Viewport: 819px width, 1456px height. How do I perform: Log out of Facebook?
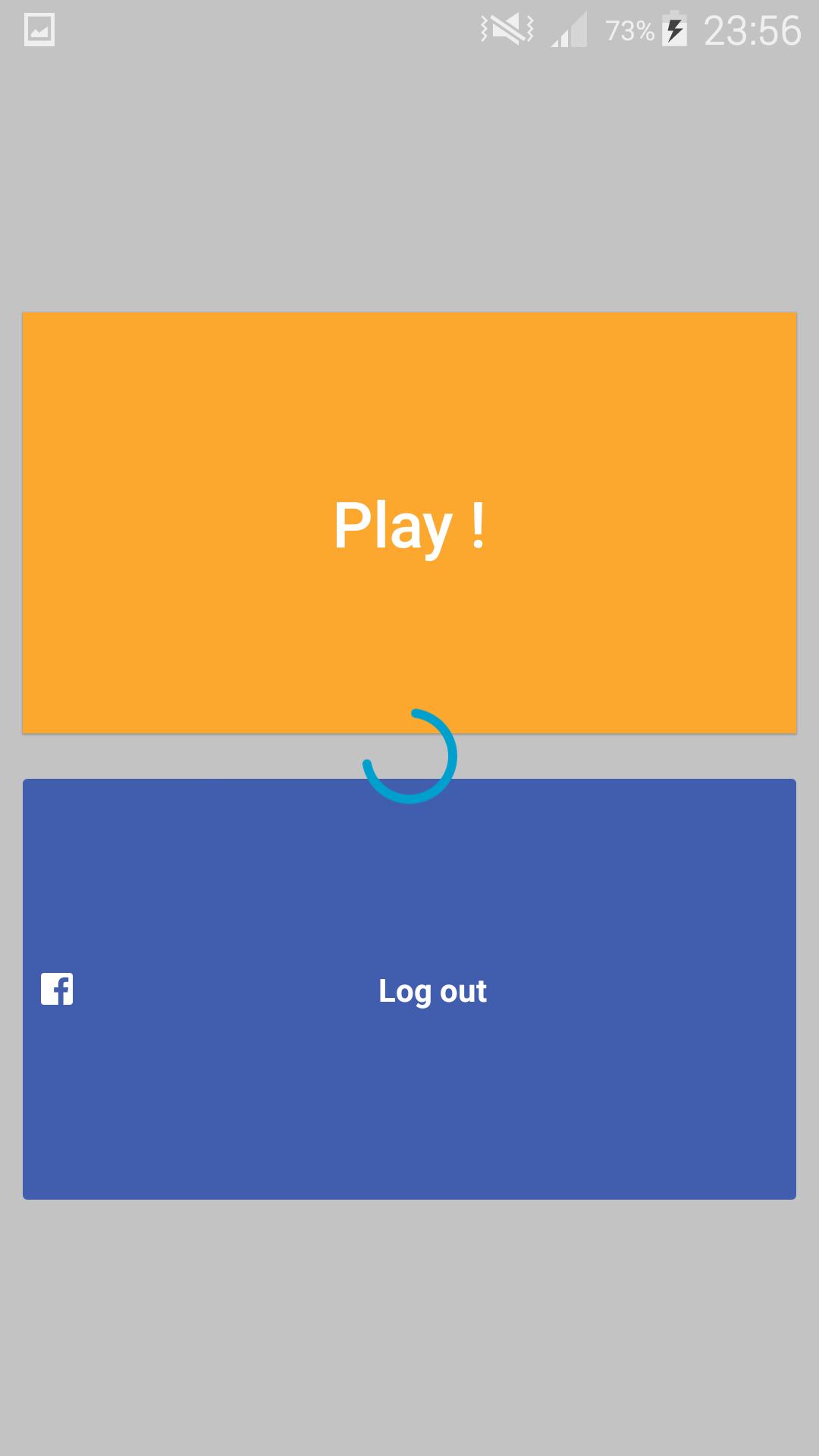pyautogui.click(x=409, y=990)
